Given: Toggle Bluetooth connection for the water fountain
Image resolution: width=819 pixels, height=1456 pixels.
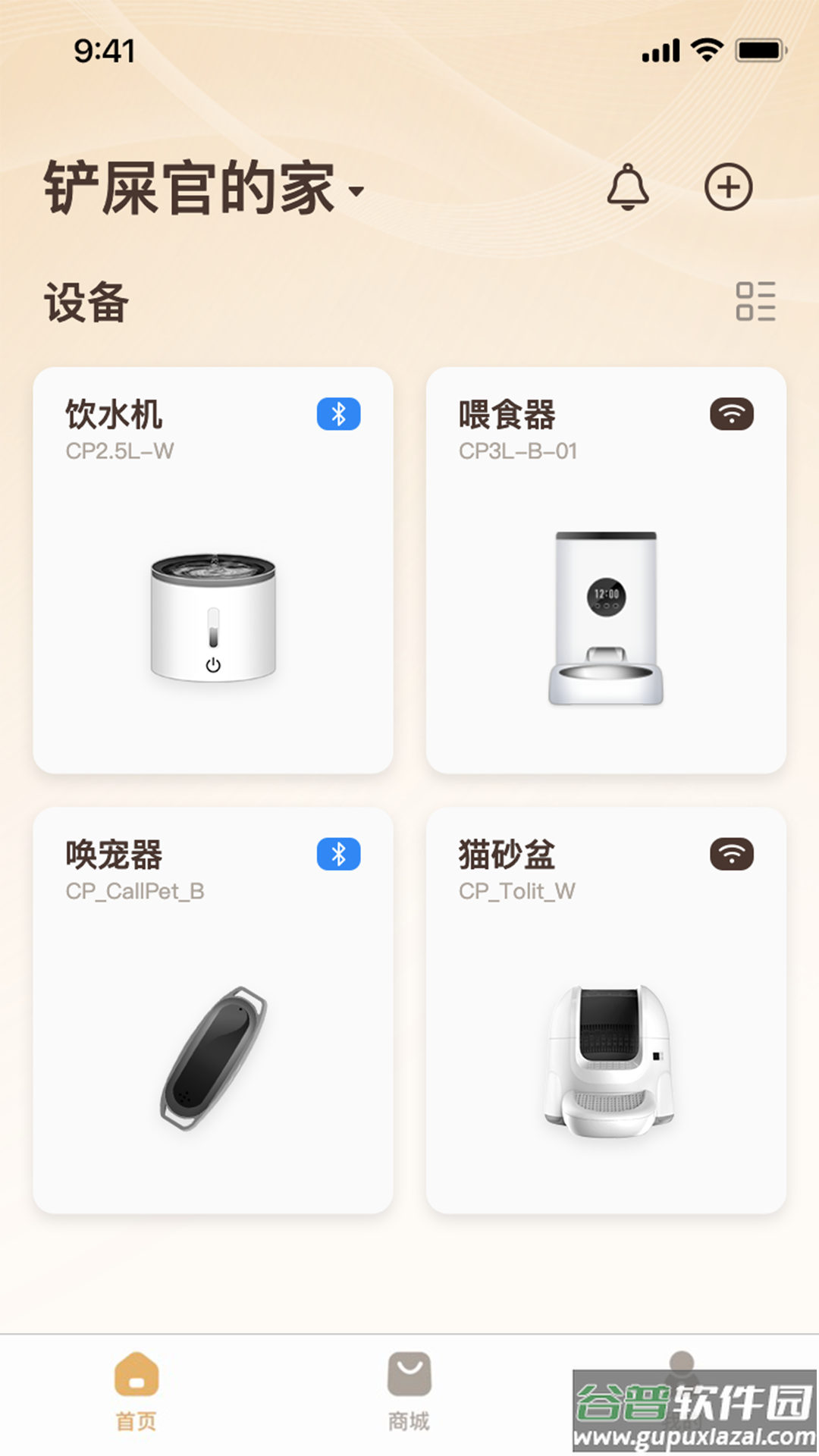Looking at the screenshot, I should (339, 413).
